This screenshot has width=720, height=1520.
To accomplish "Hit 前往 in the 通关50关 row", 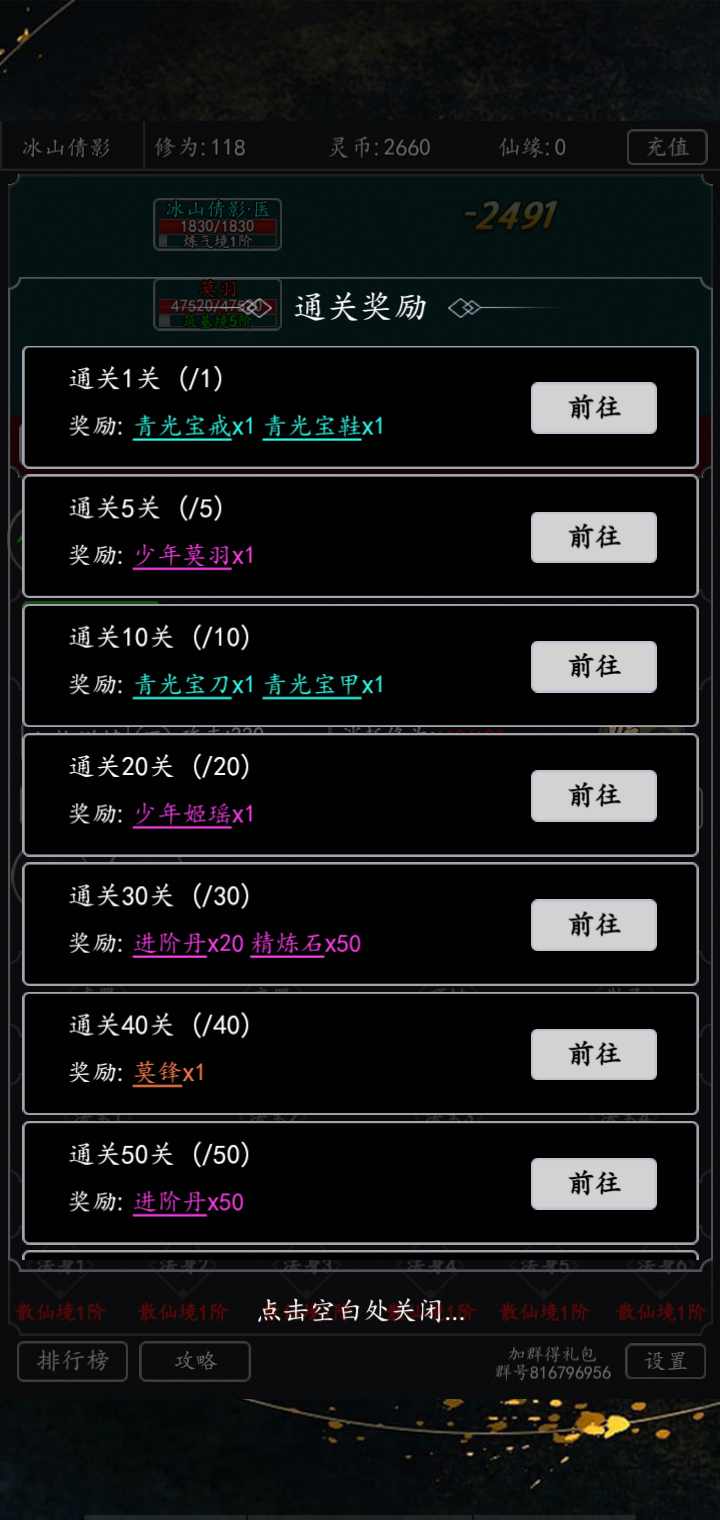I will tap(593, 1183).
